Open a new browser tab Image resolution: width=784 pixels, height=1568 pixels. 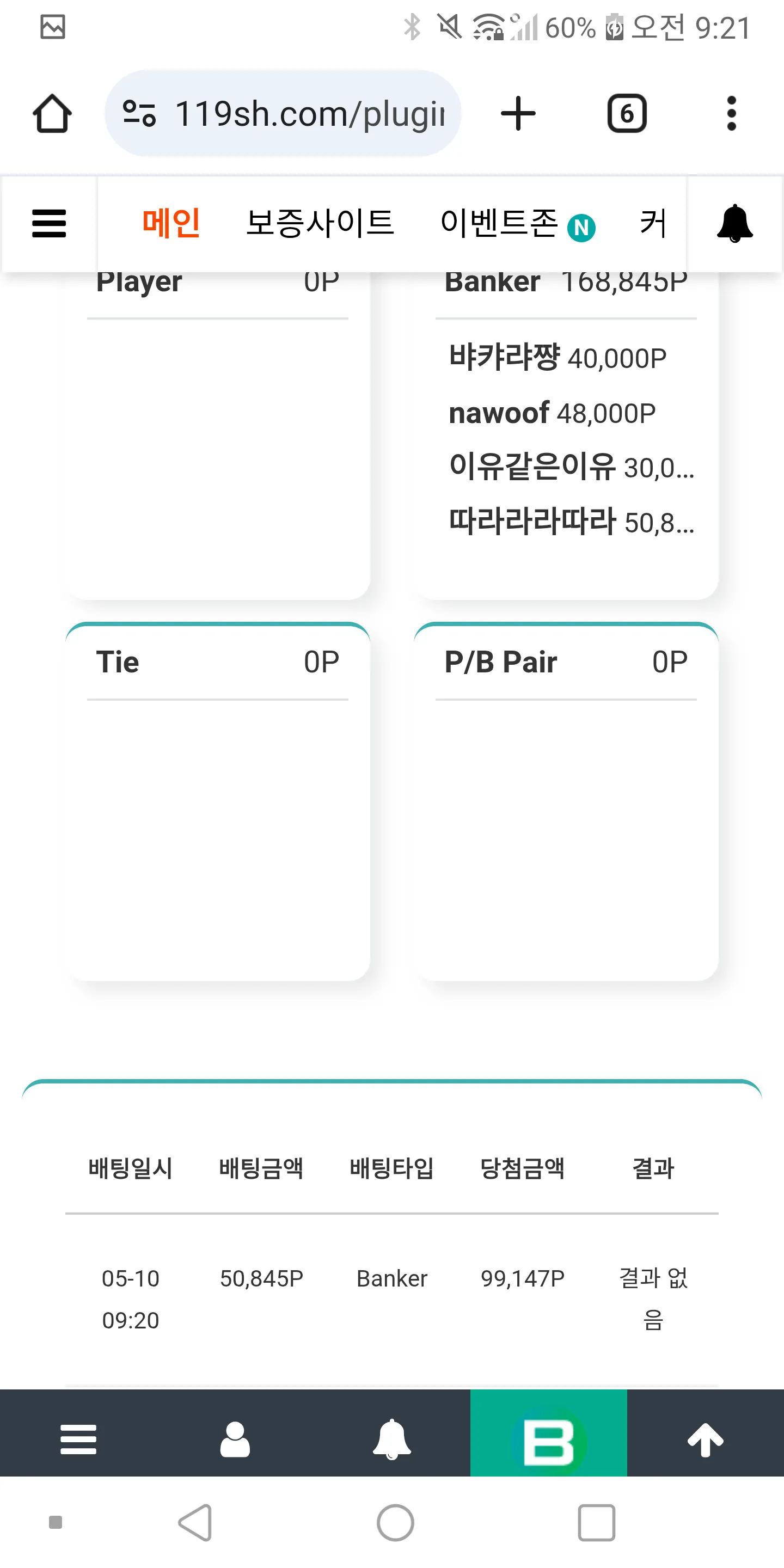[x=518, y=114]
